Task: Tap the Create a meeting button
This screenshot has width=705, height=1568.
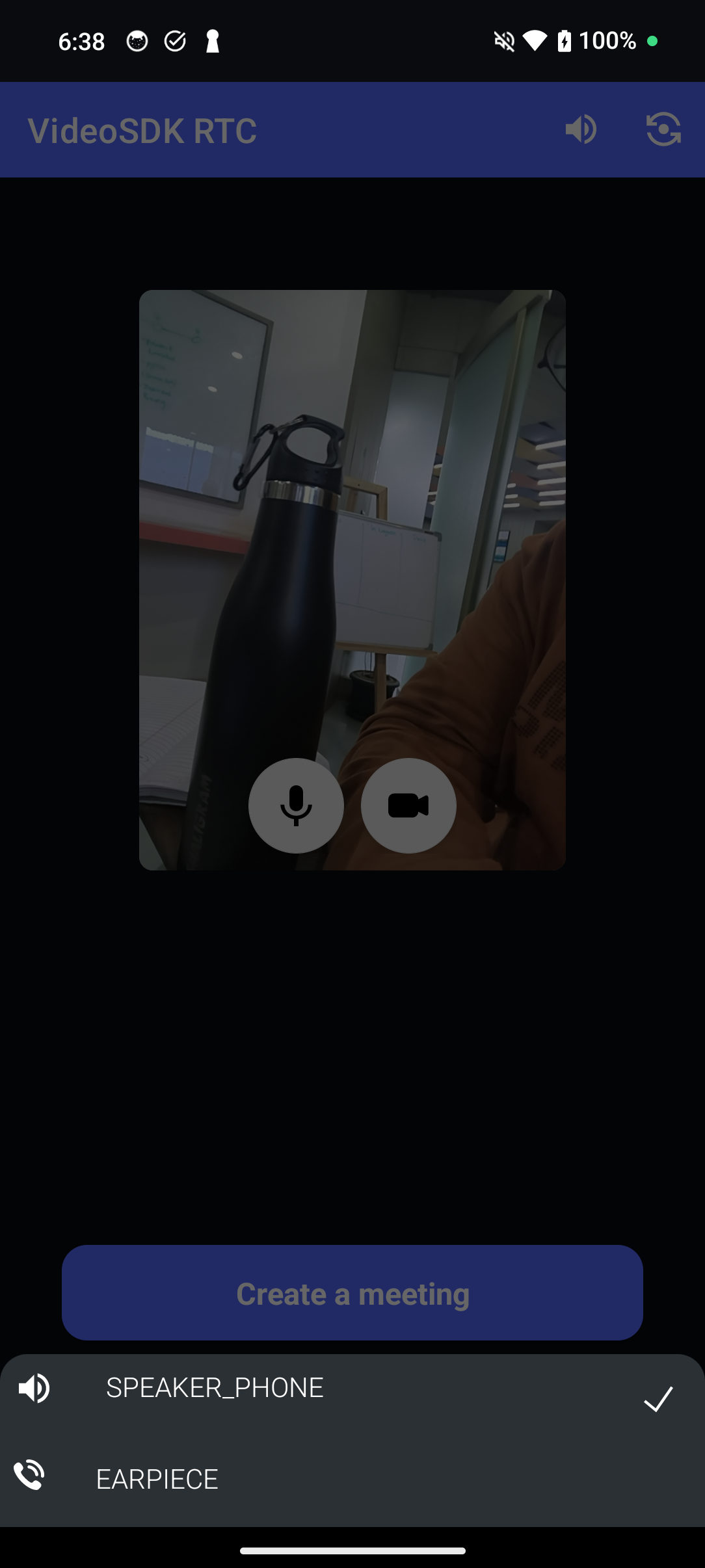Action: click(x=352, y=1293)
